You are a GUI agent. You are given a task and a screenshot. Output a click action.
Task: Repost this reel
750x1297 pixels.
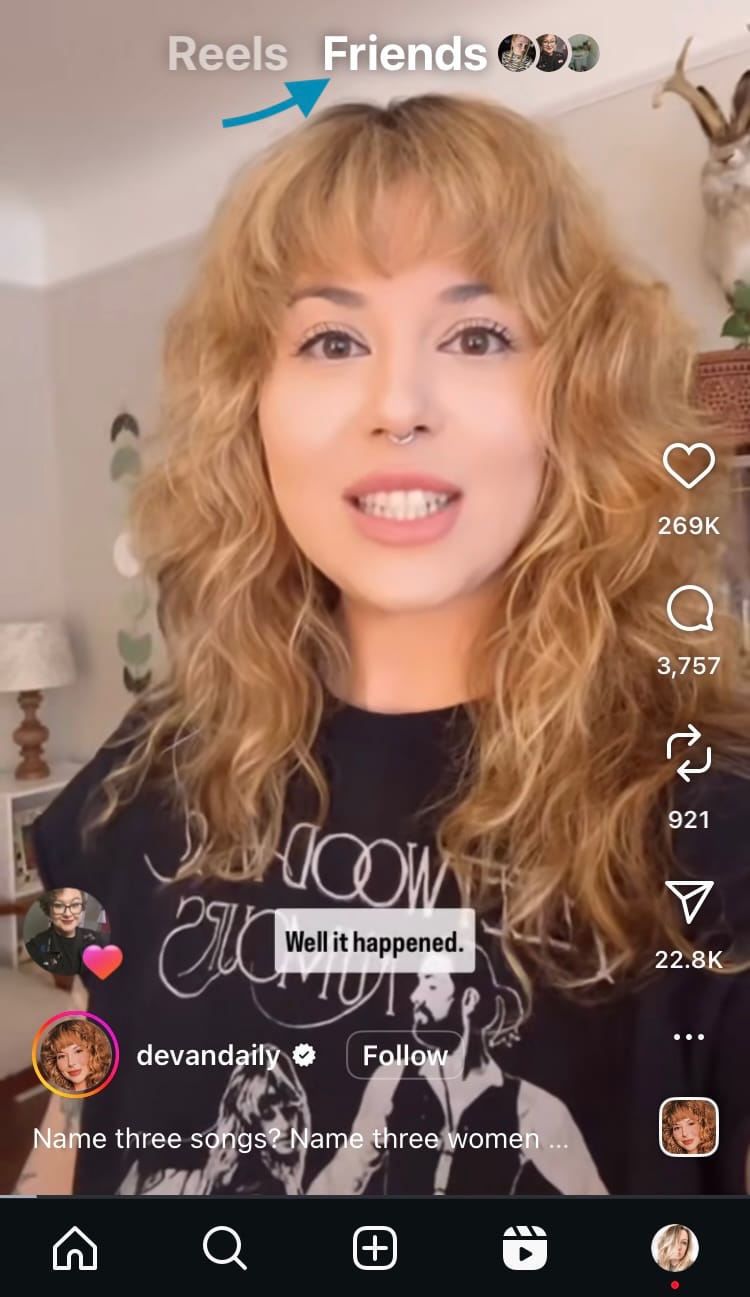tap(689, 754)
